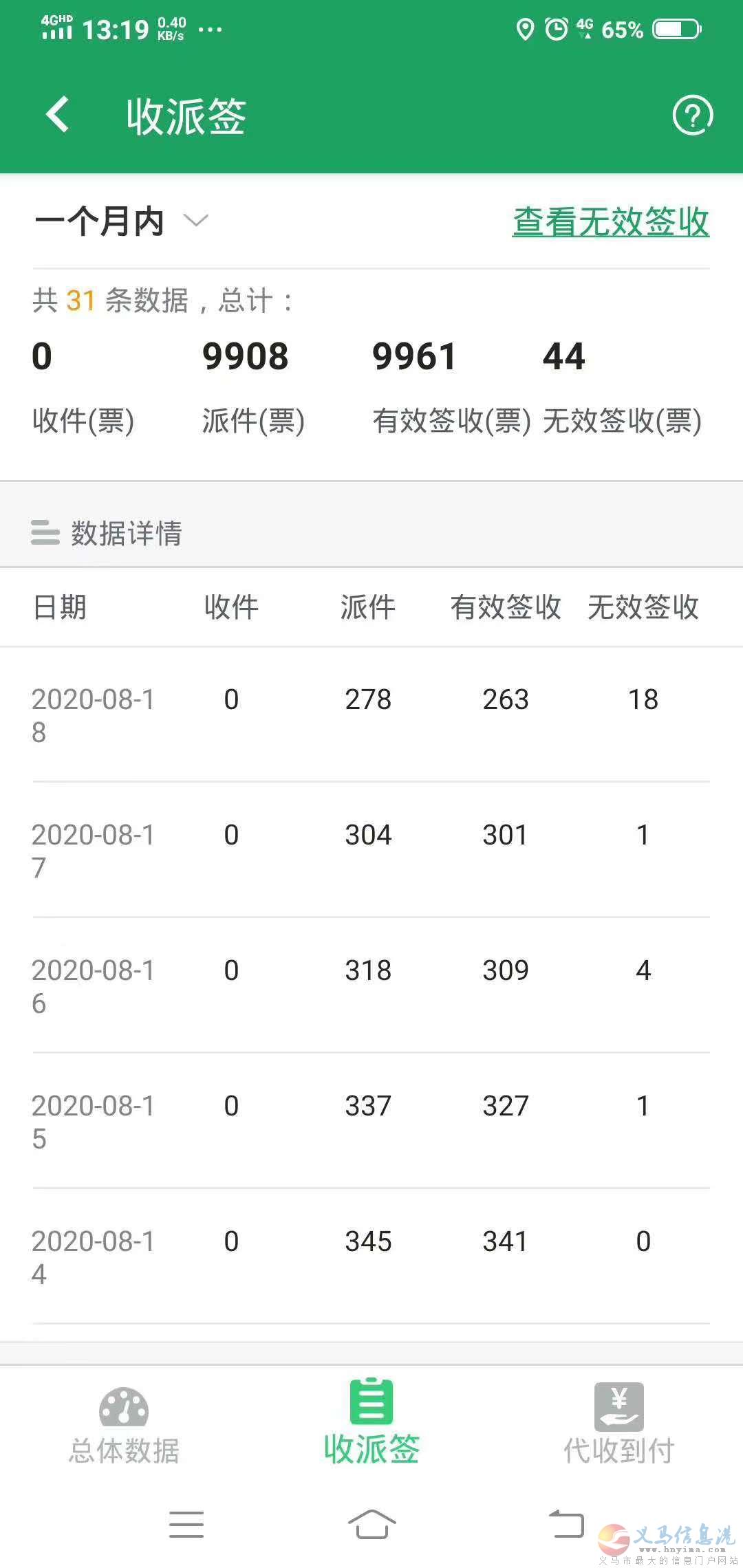Open the help question mark icon

(692, 115)
